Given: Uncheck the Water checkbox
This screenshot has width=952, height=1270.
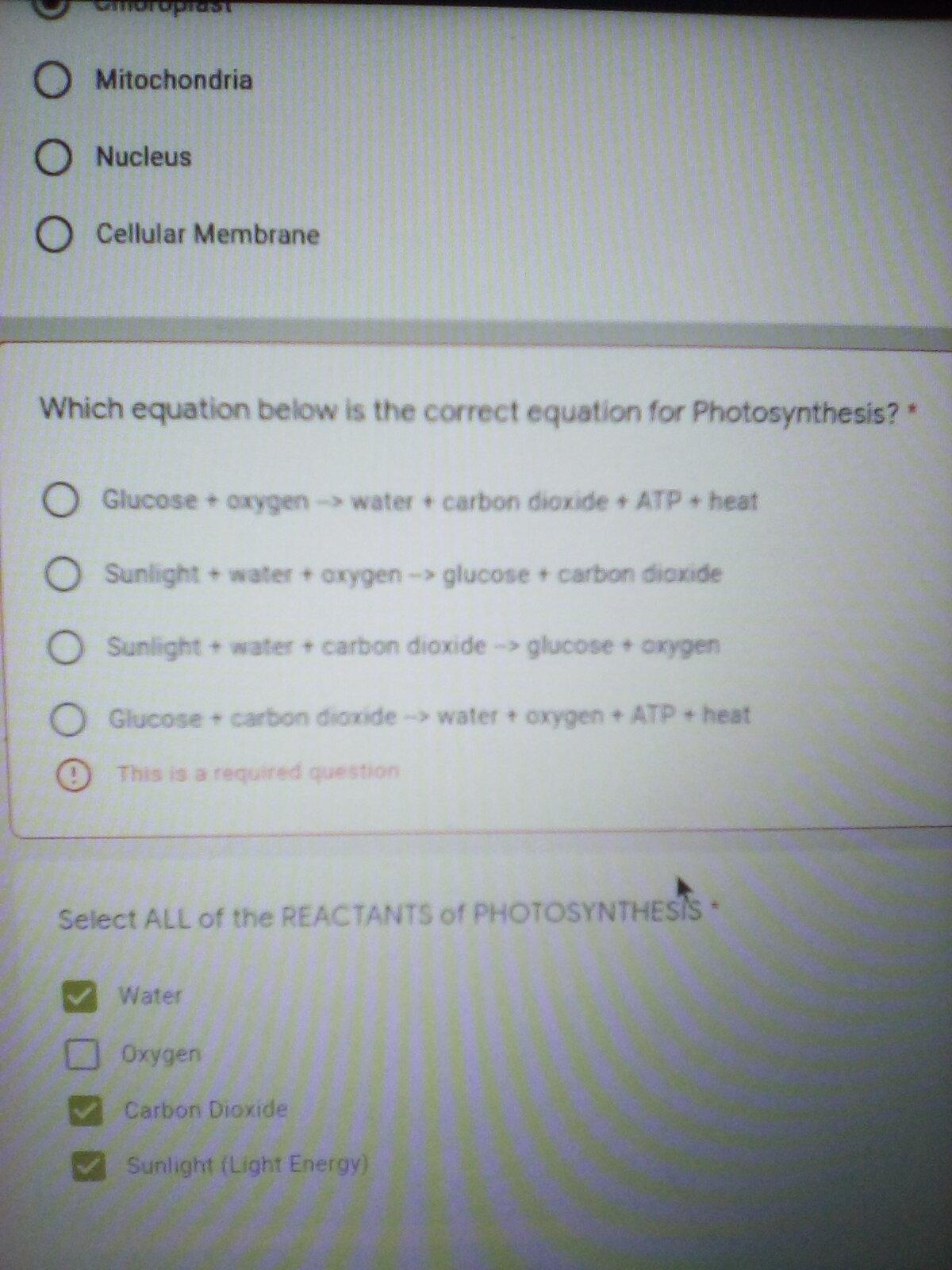Looking at the screenshot, I should (79, 997).
